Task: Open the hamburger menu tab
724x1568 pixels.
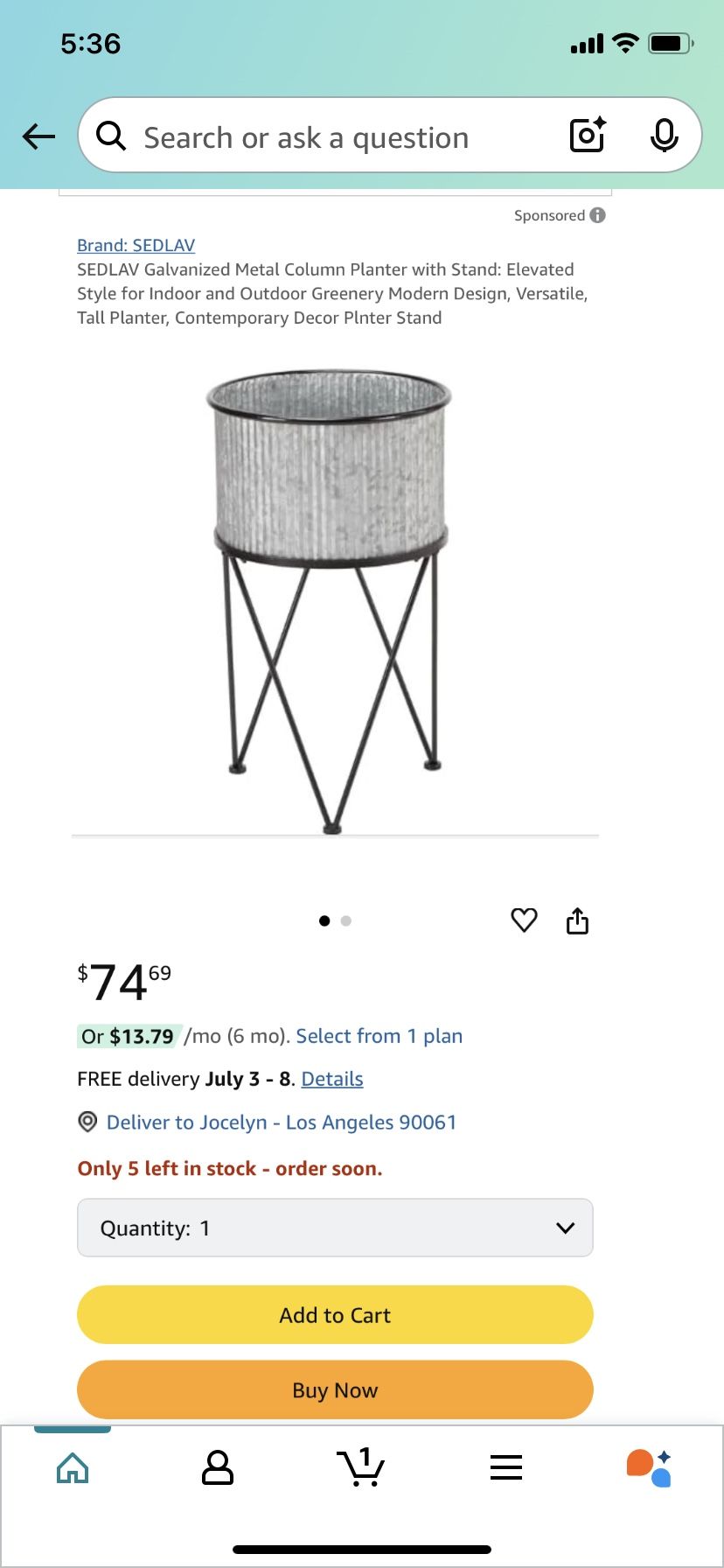Action: [x=505, y=1467]
